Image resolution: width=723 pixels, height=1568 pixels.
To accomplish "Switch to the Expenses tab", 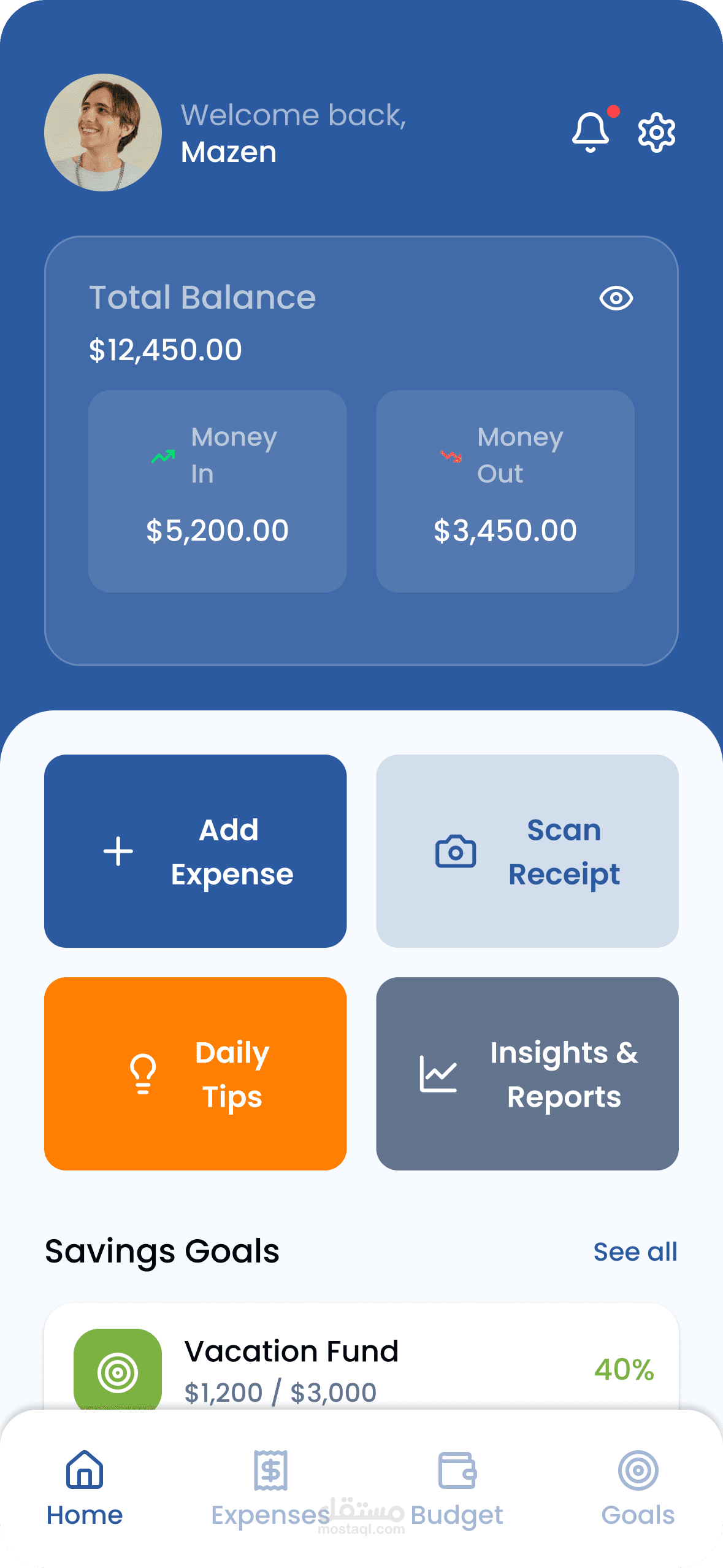I will click(270, 1489).
